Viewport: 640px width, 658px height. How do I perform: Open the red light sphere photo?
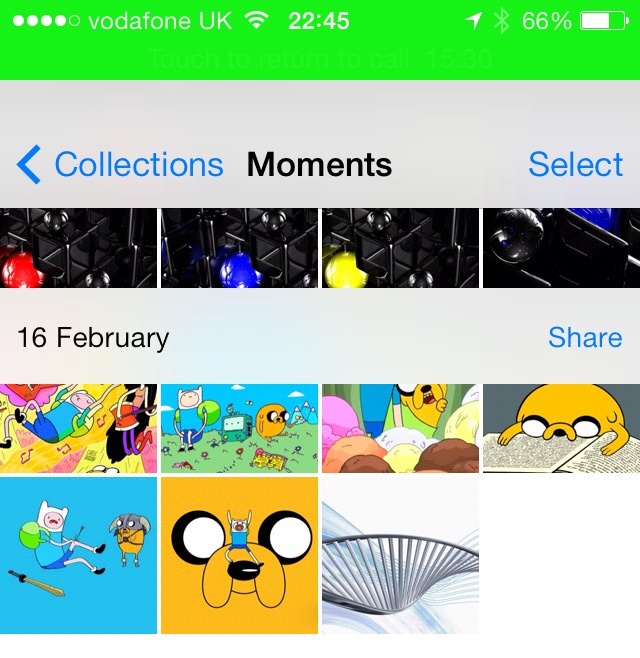[78, 247]
